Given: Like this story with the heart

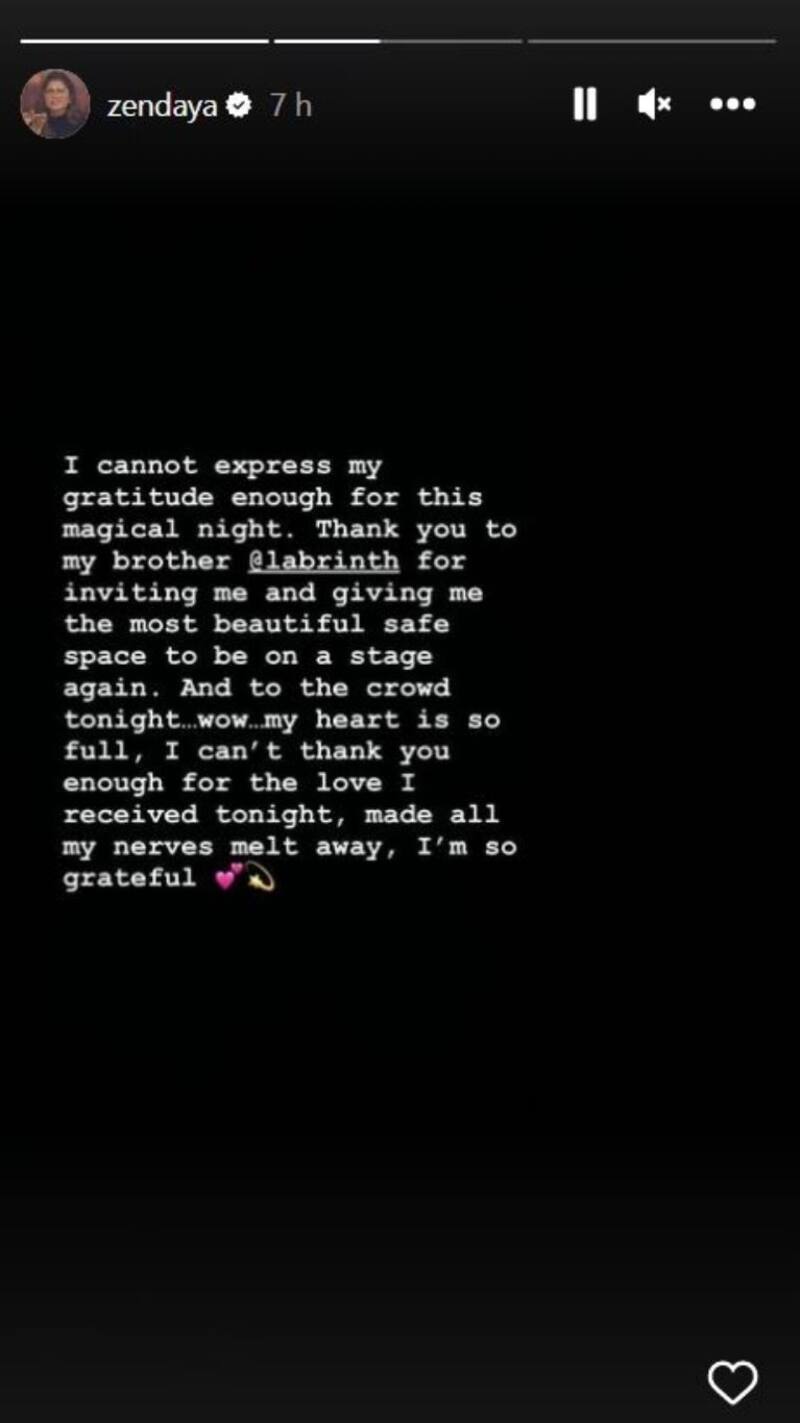Looking at the screenshot, I should pyautogui.click(x=732, y=1383).
